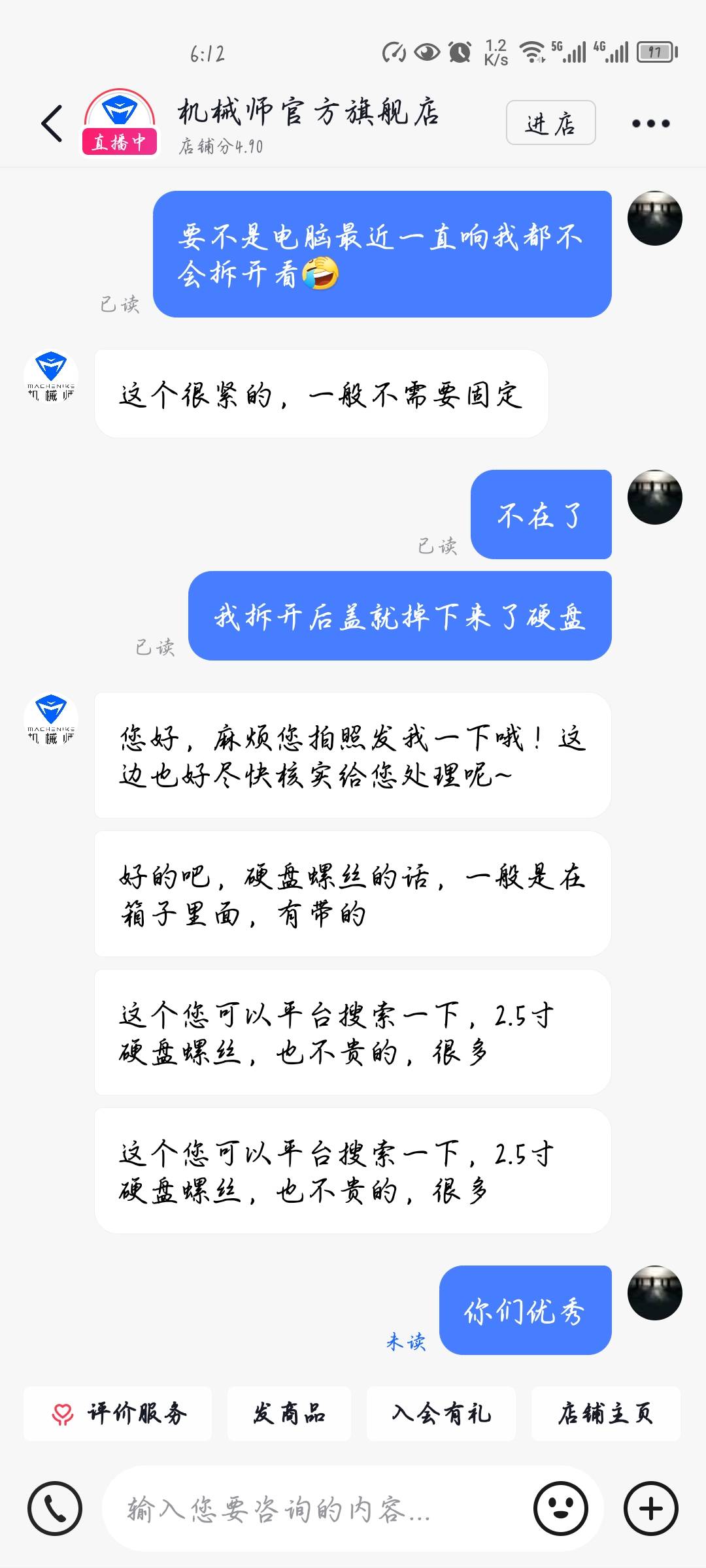The image size is (706, 1568).
Task: Open the three-dot overflow menu
Action: point(650,123)
